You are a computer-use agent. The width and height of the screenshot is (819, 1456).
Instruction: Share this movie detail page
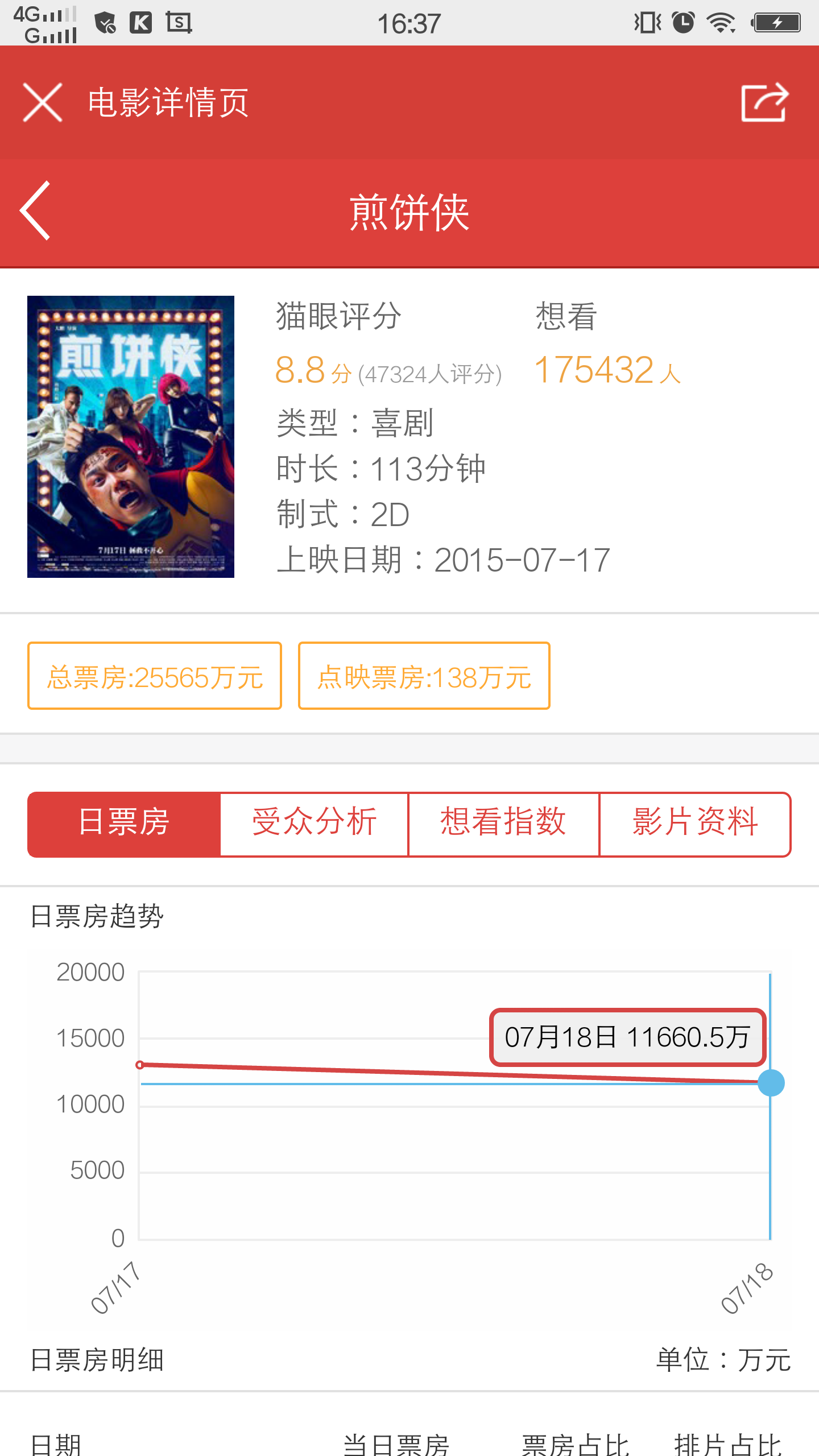765,102
